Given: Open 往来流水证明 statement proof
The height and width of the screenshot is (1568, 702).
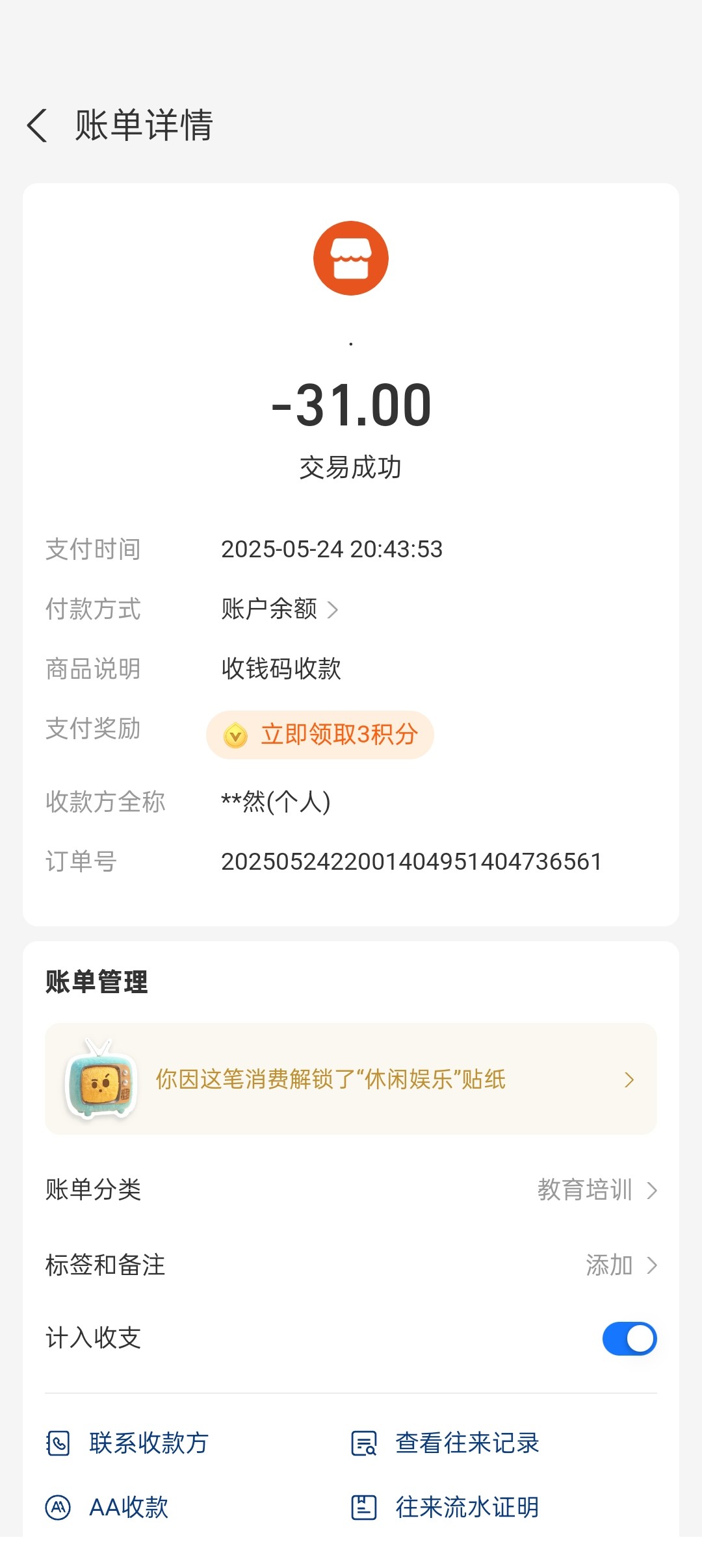Looking at the screenshot, I should tap(445, 1507).
